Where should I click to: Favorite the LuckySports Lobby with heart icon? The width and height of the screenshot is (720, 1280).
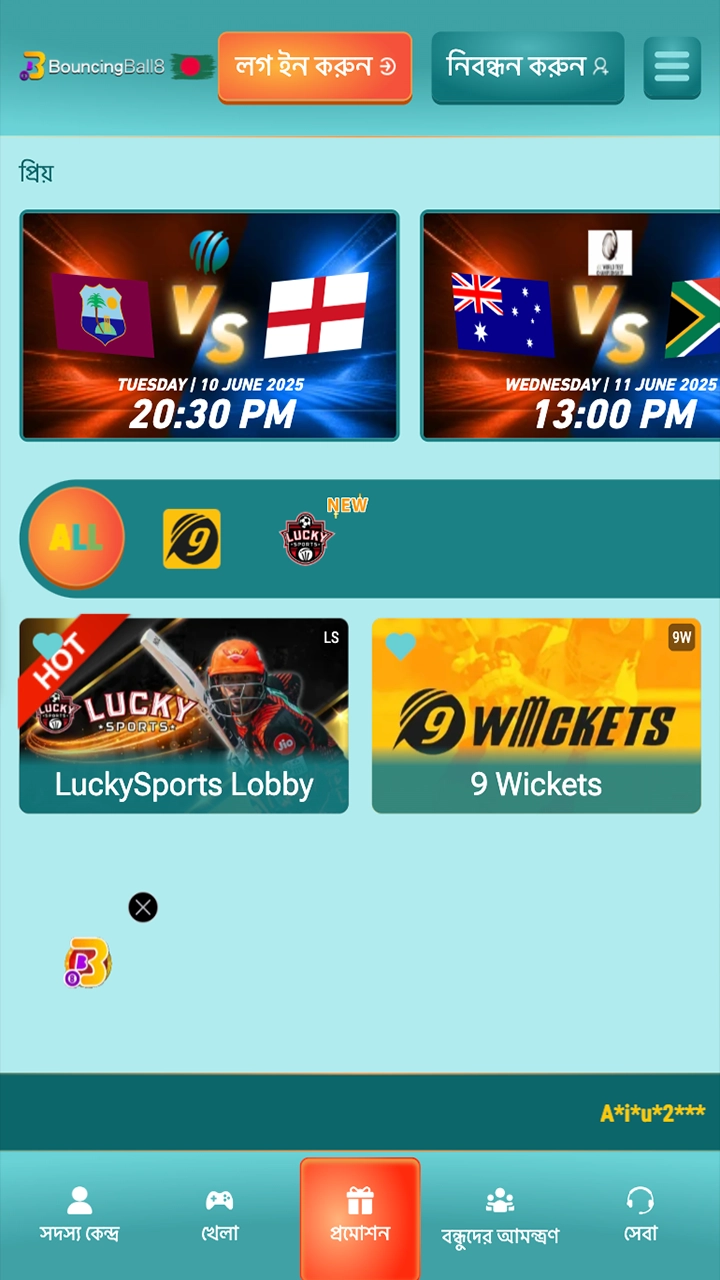click(48, 646)
